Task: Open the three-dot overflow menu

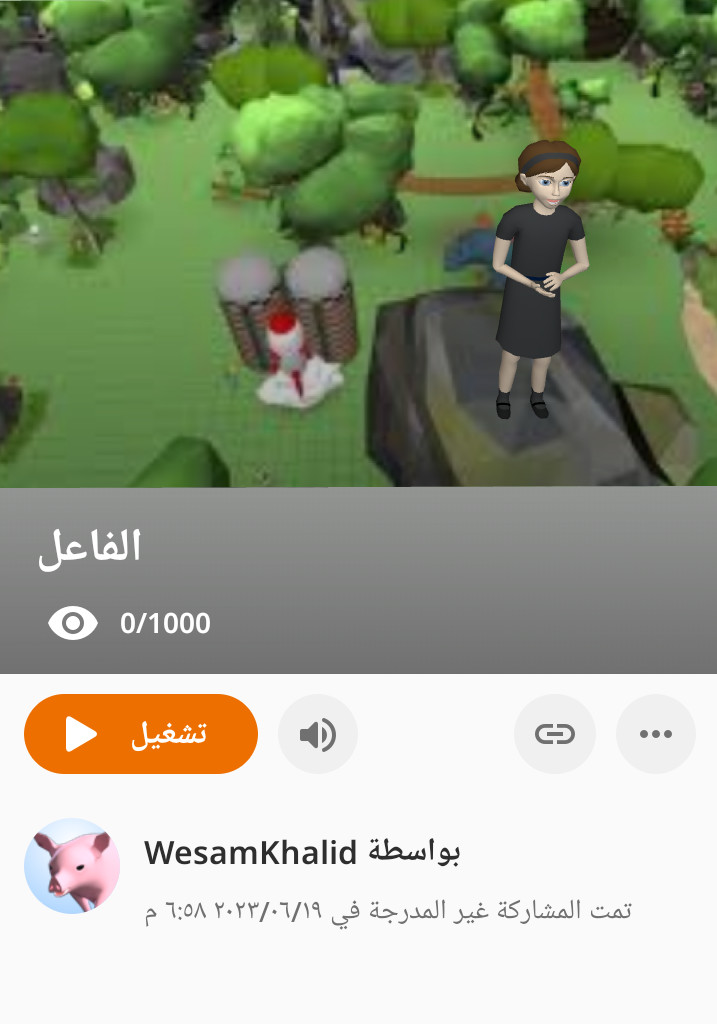Action: click(655, 735)
